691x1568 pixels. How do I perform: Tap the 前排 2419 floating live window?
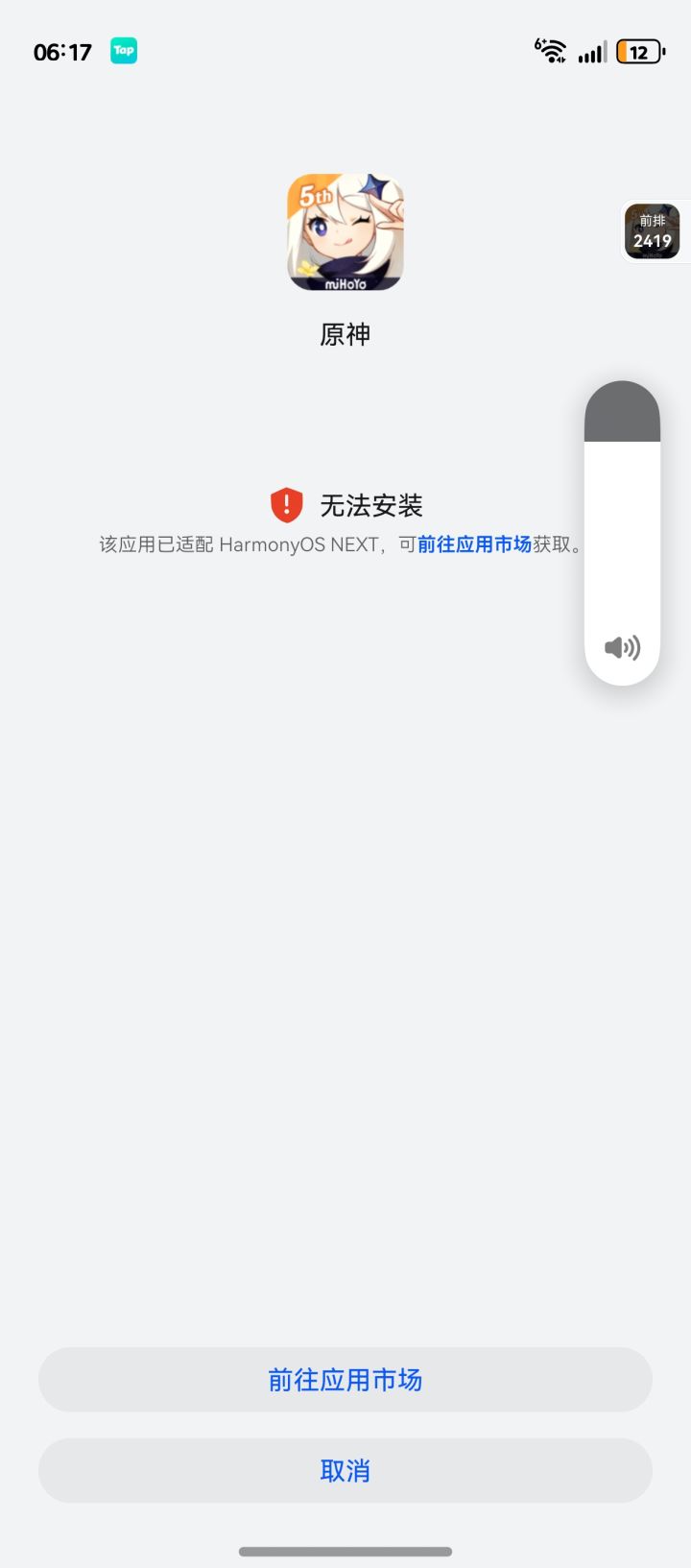(653, 231)
